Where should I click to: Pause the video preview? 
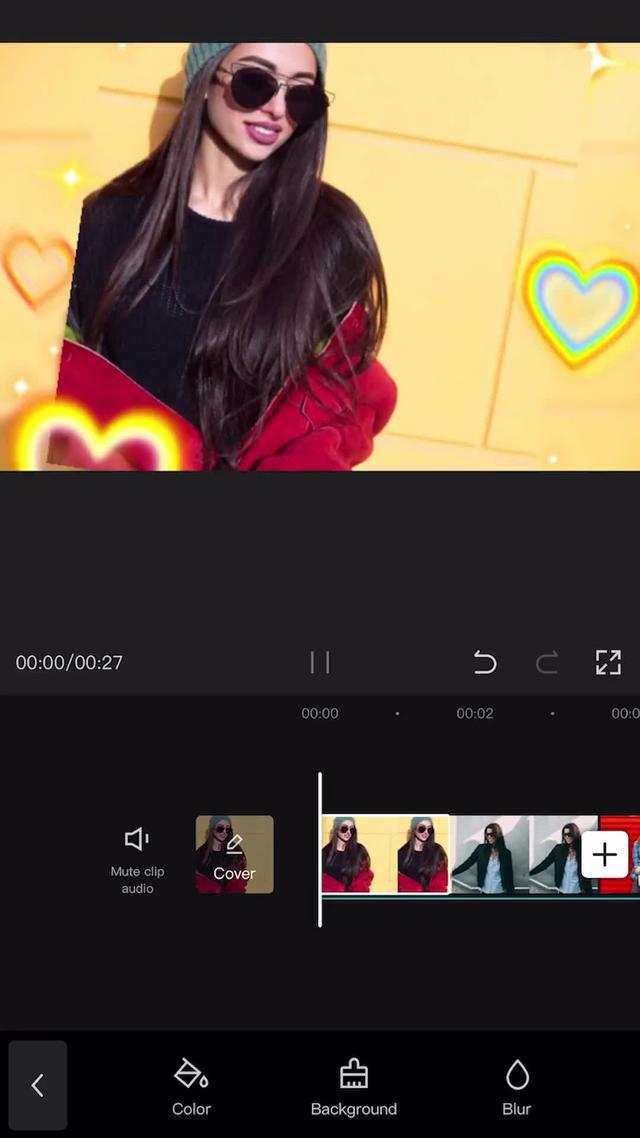coord(320,662)
